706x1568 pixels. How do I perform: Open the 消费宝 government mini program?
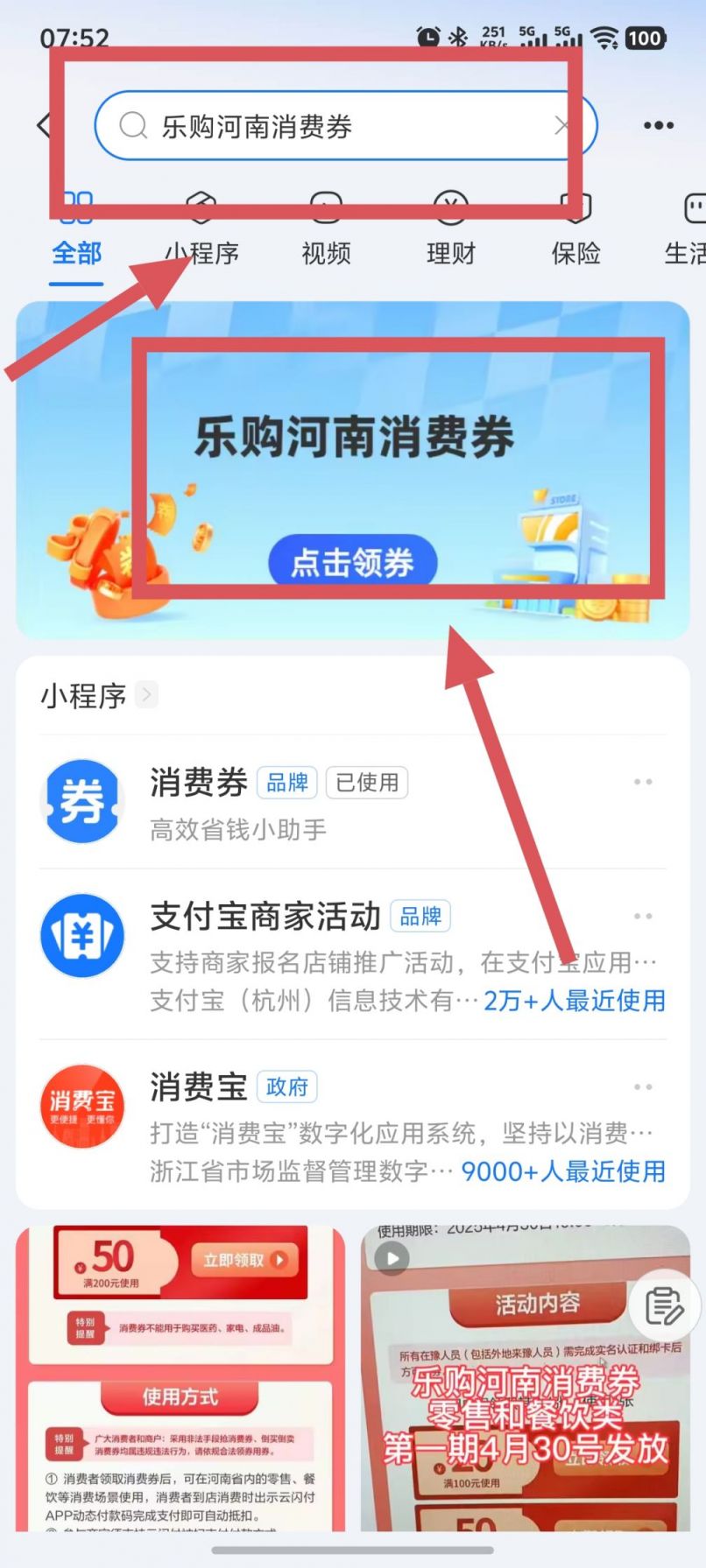[352, 1127]
